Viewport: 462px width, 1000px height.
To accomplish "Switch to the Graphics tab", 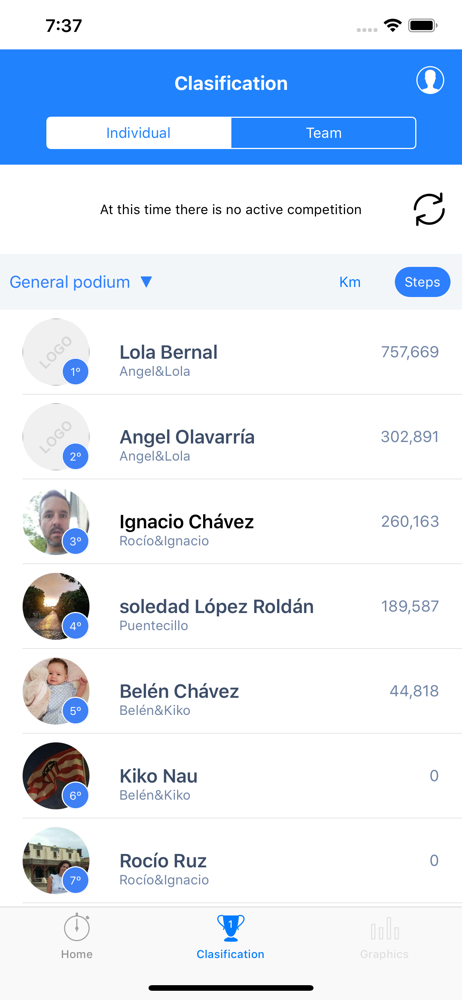I will 384,936.
